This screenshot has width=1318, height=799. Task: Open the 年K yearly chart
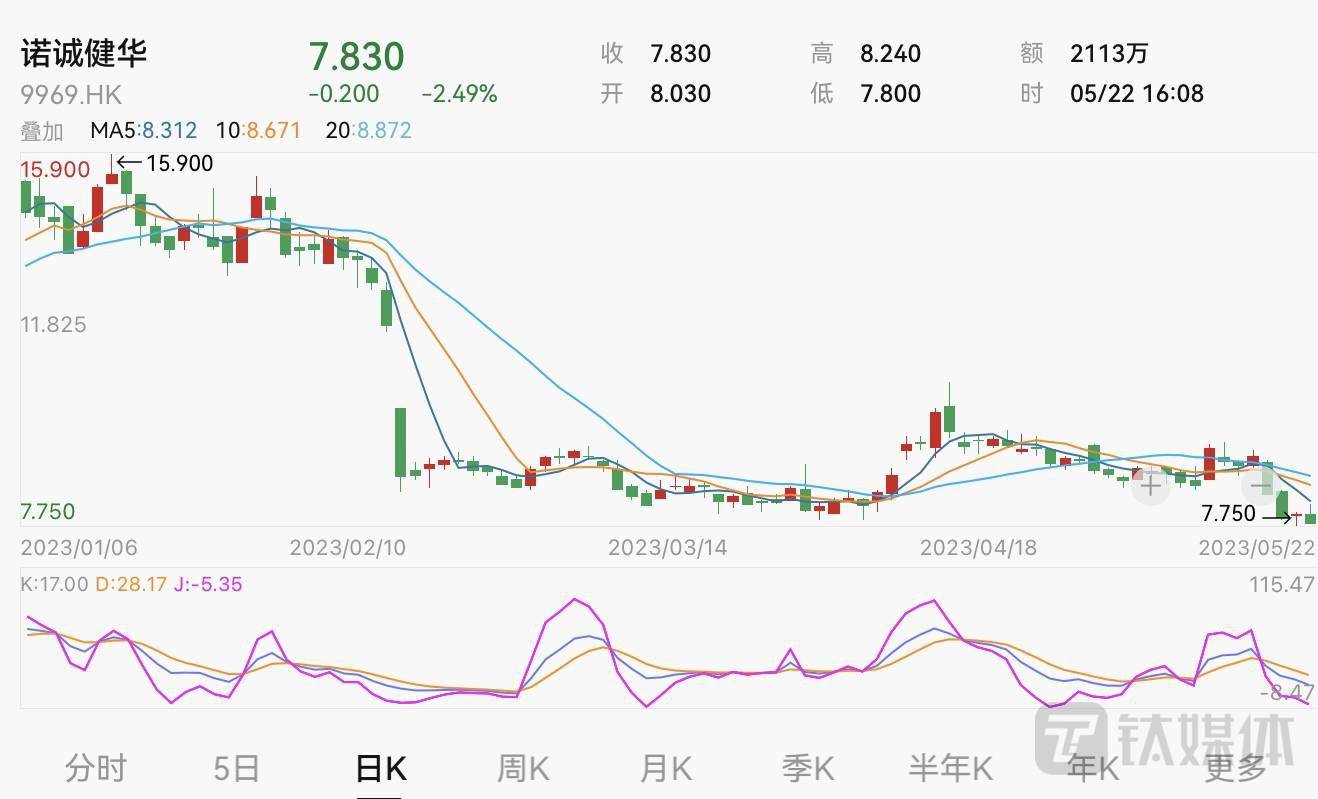pyautogui.click(x=1093, y=768)
